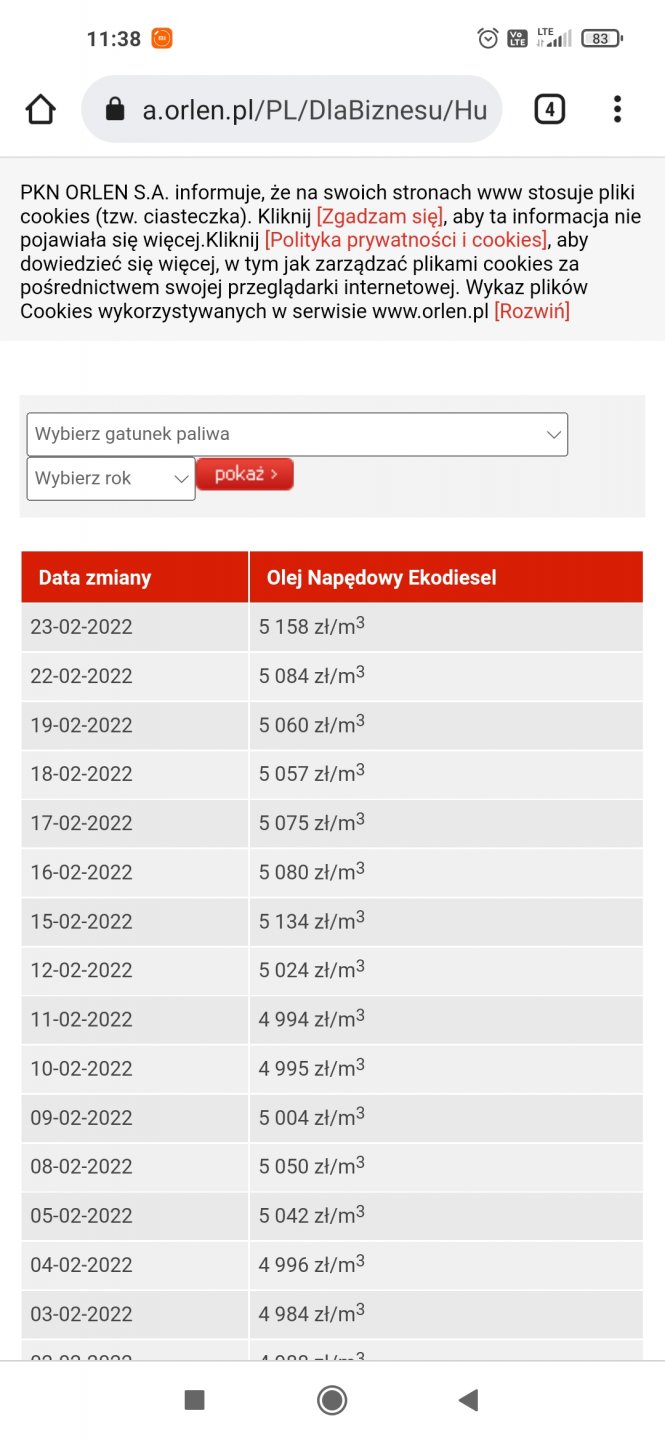The height and width of the screenshot is (1440, 665).
Task: Tap the red pokaż button
Action: (x=245, y=474)
